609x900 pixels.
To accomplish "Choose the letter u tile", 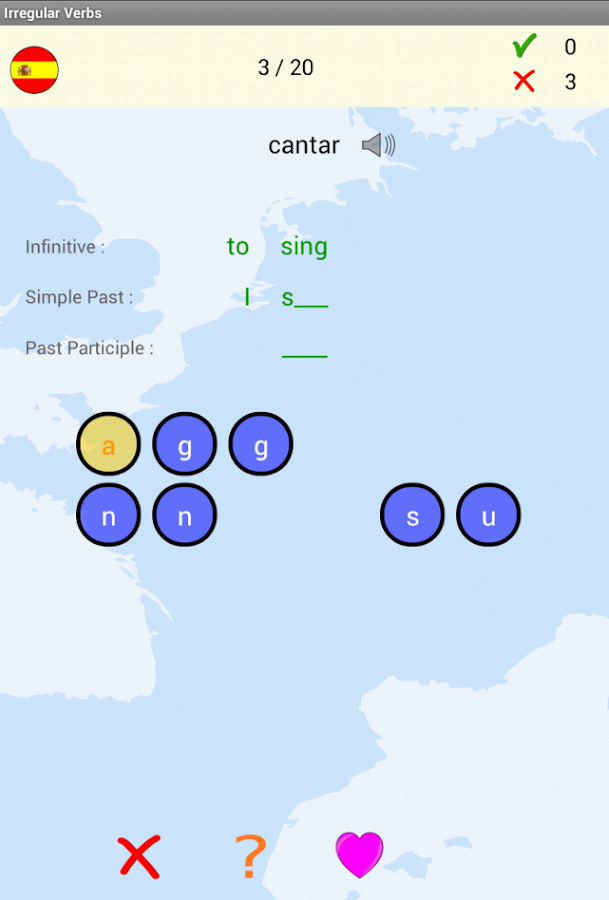I will pyautogui.click(x=488, y=516).
